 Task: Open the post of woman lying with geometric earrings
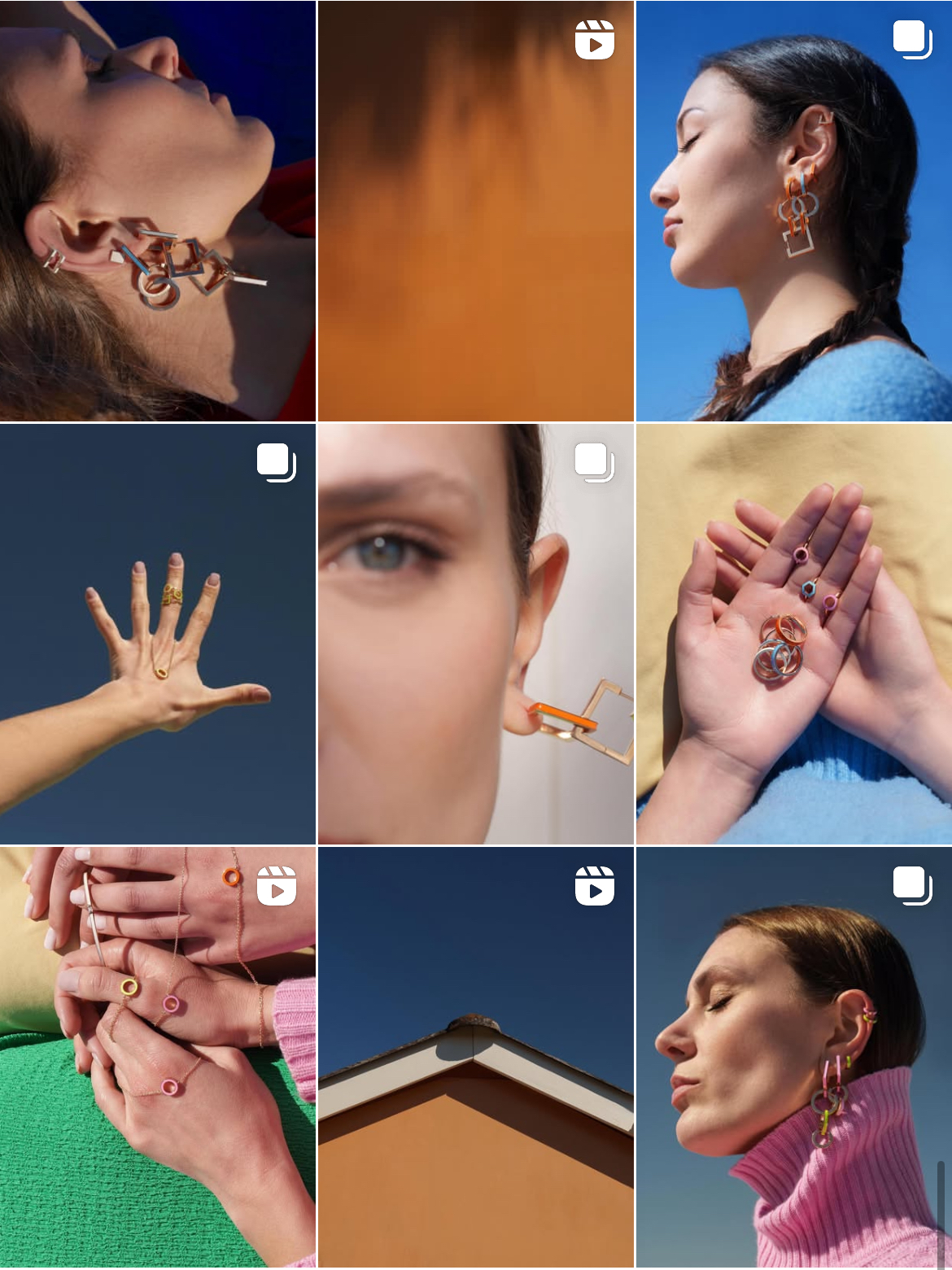tap(157, 211)
